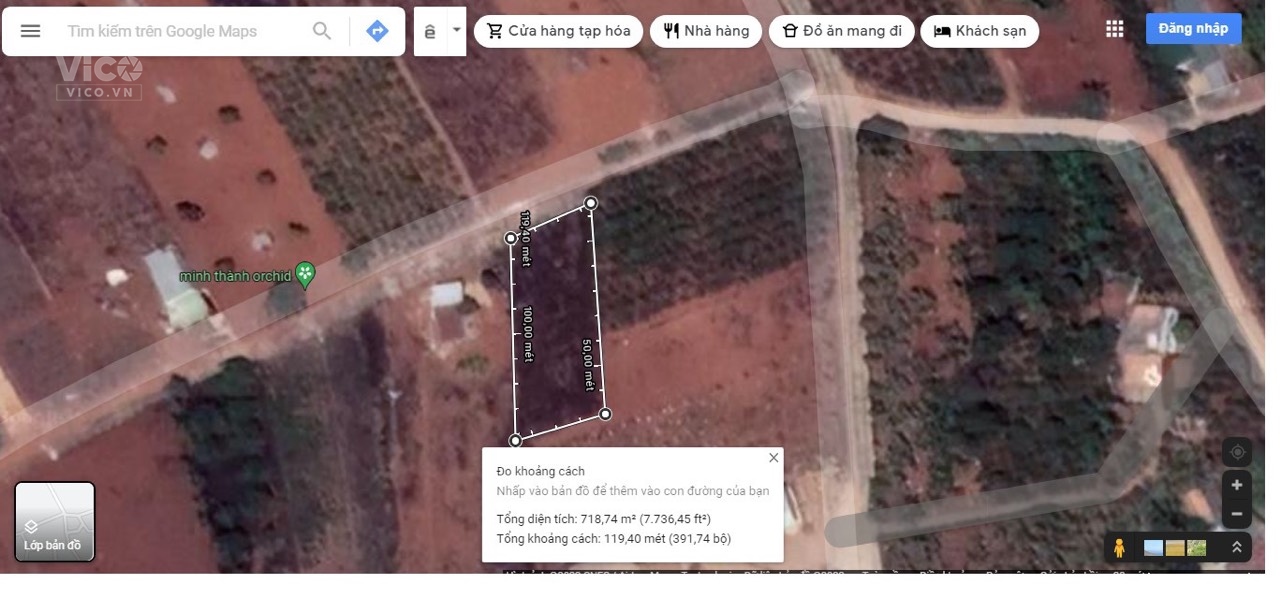Zoom out the map

[1237, 514]
